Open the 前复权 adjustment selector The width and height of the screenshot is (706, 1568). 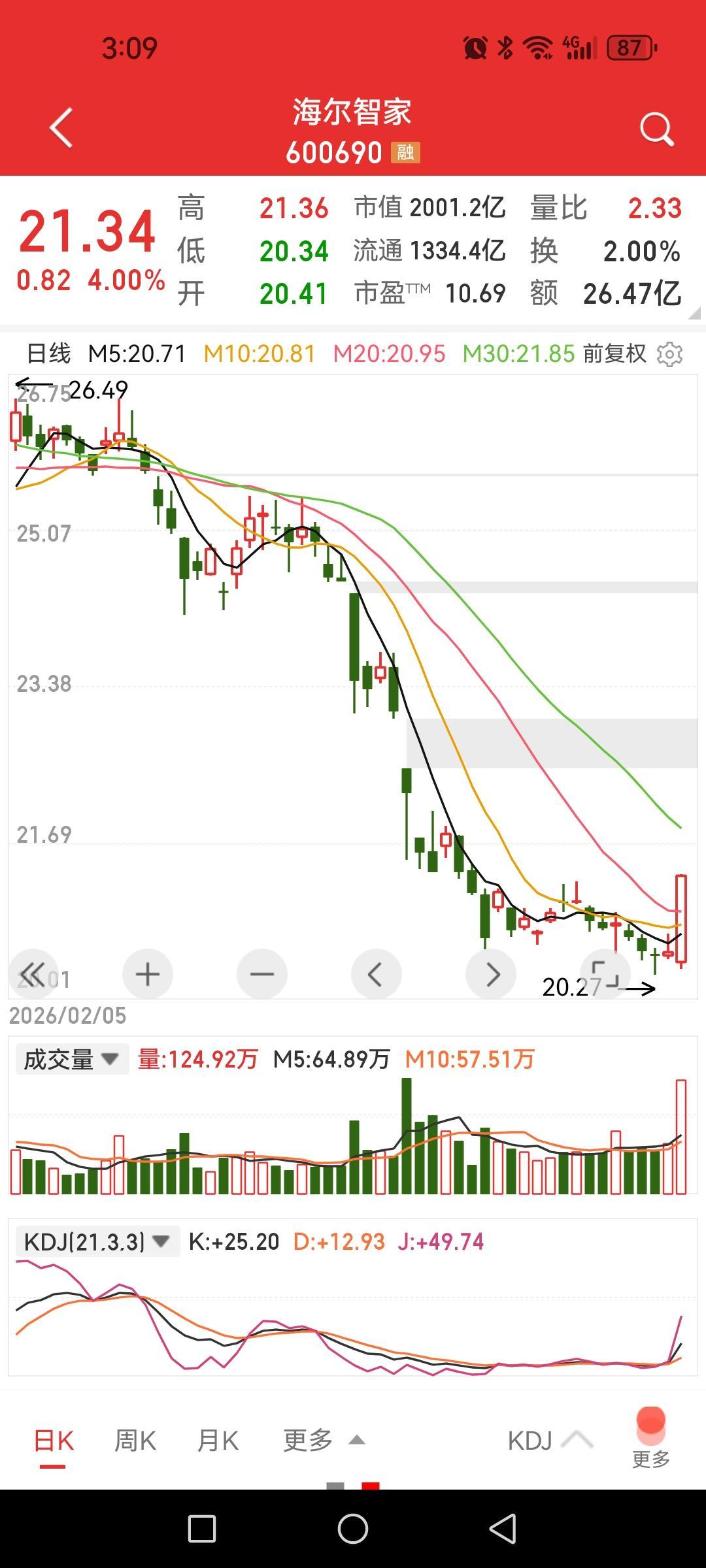(x=614, y=354)
